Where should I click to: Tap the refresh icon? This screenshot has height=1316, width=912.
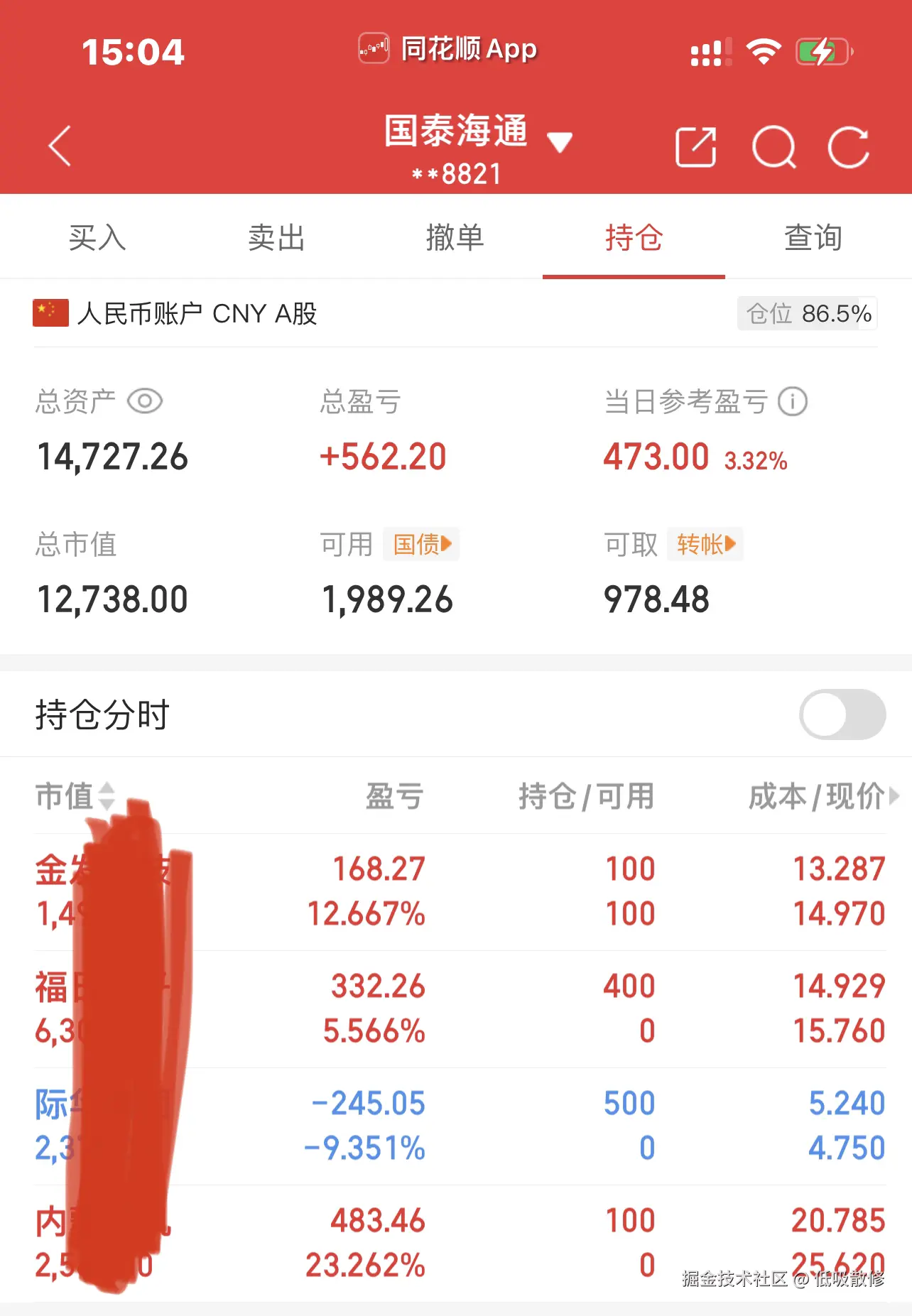pyautogui.click(x=850, y=147)
